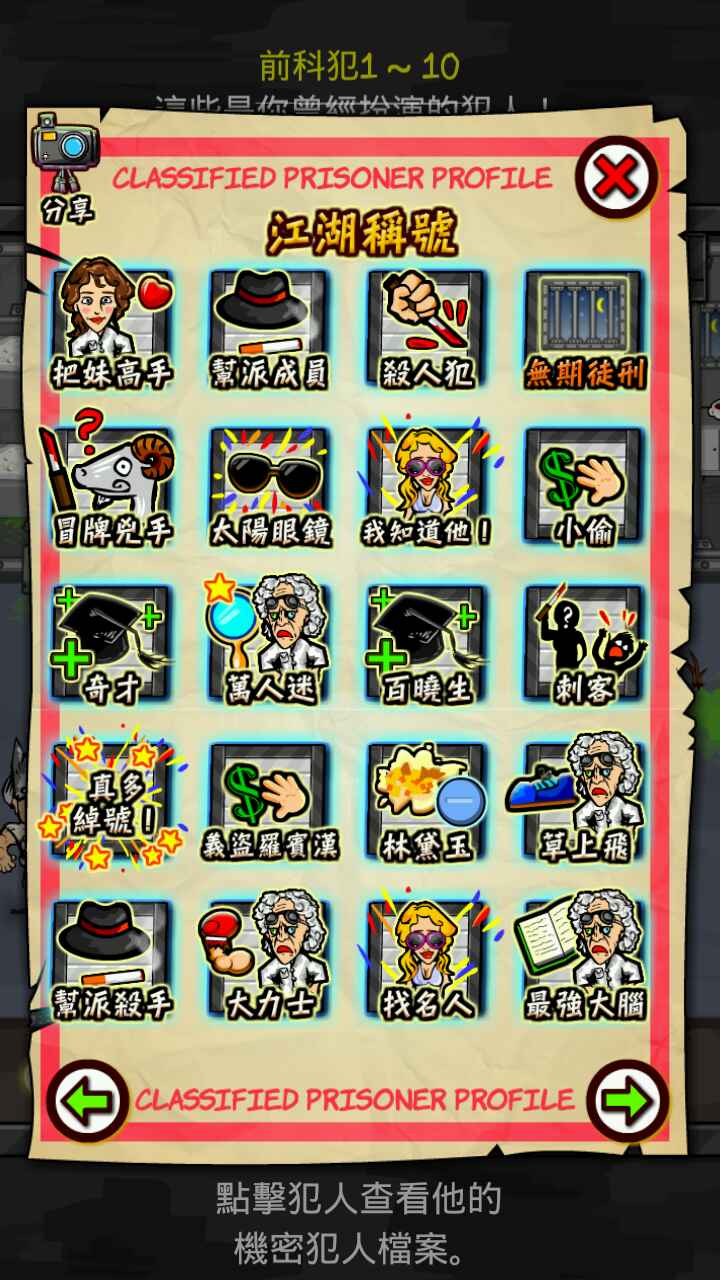Open the 幫派成員 title badge
Image resolution: width=720 pixels, height=1280 pixels.
269,327
